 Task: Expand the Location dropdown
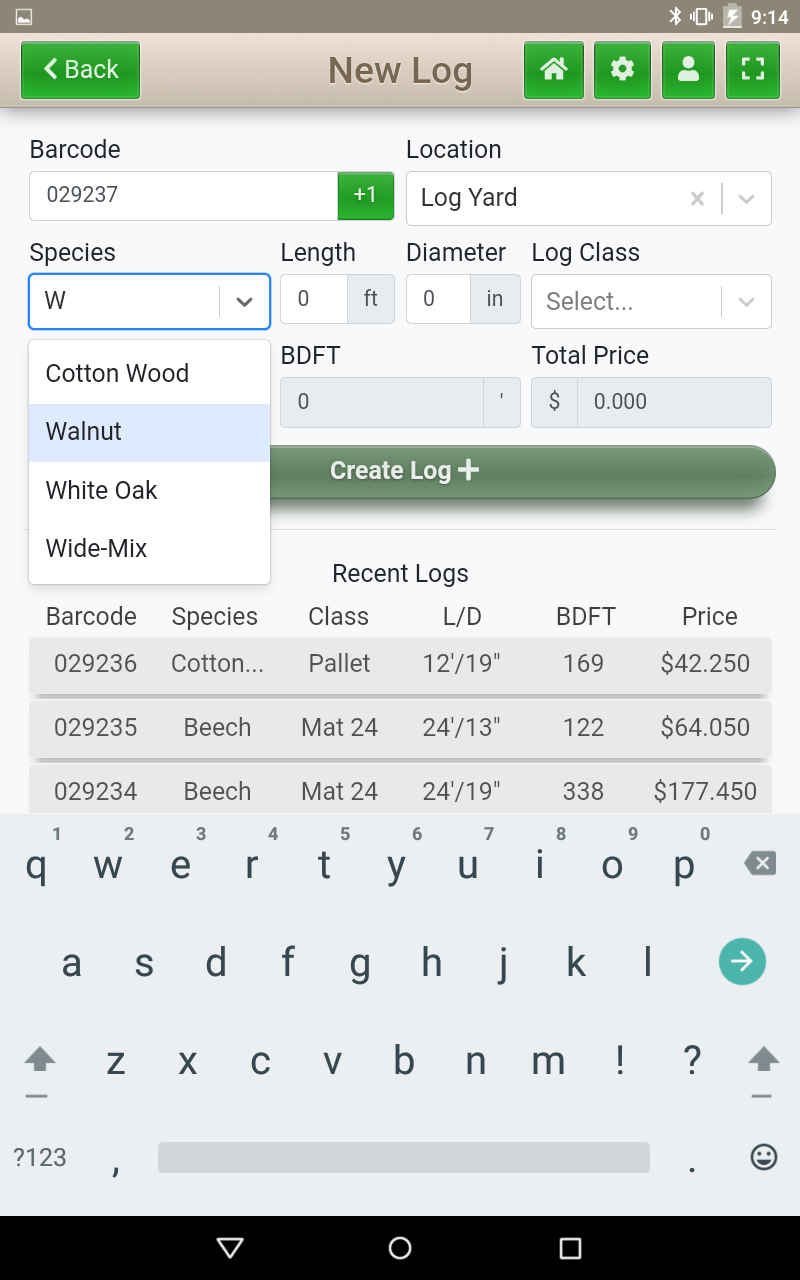746,198
